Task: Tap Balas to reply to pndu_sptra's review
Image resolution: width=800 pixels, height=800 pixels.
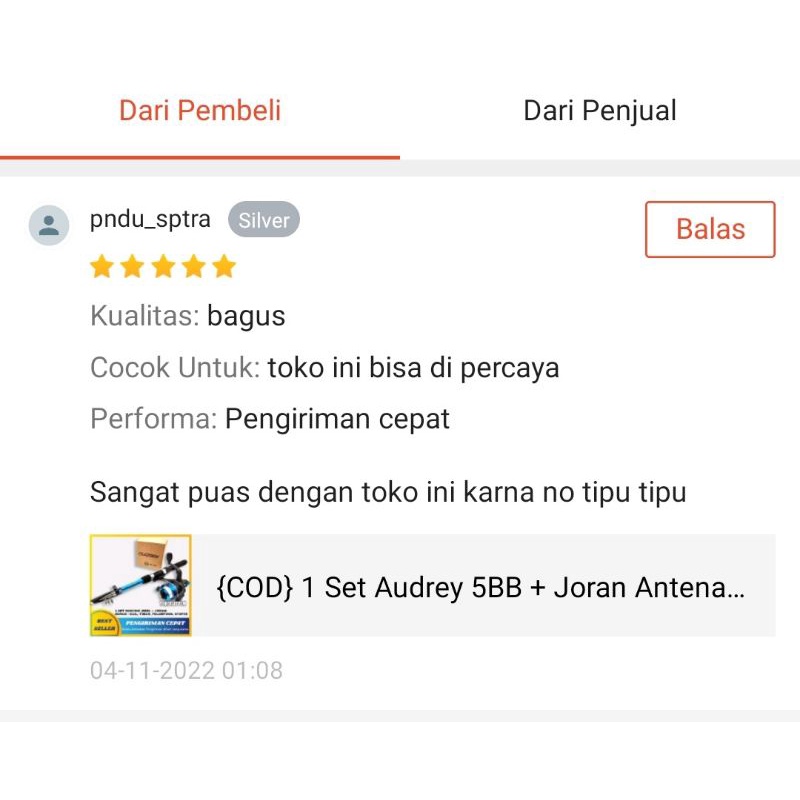Action: (x=710, y=229)
